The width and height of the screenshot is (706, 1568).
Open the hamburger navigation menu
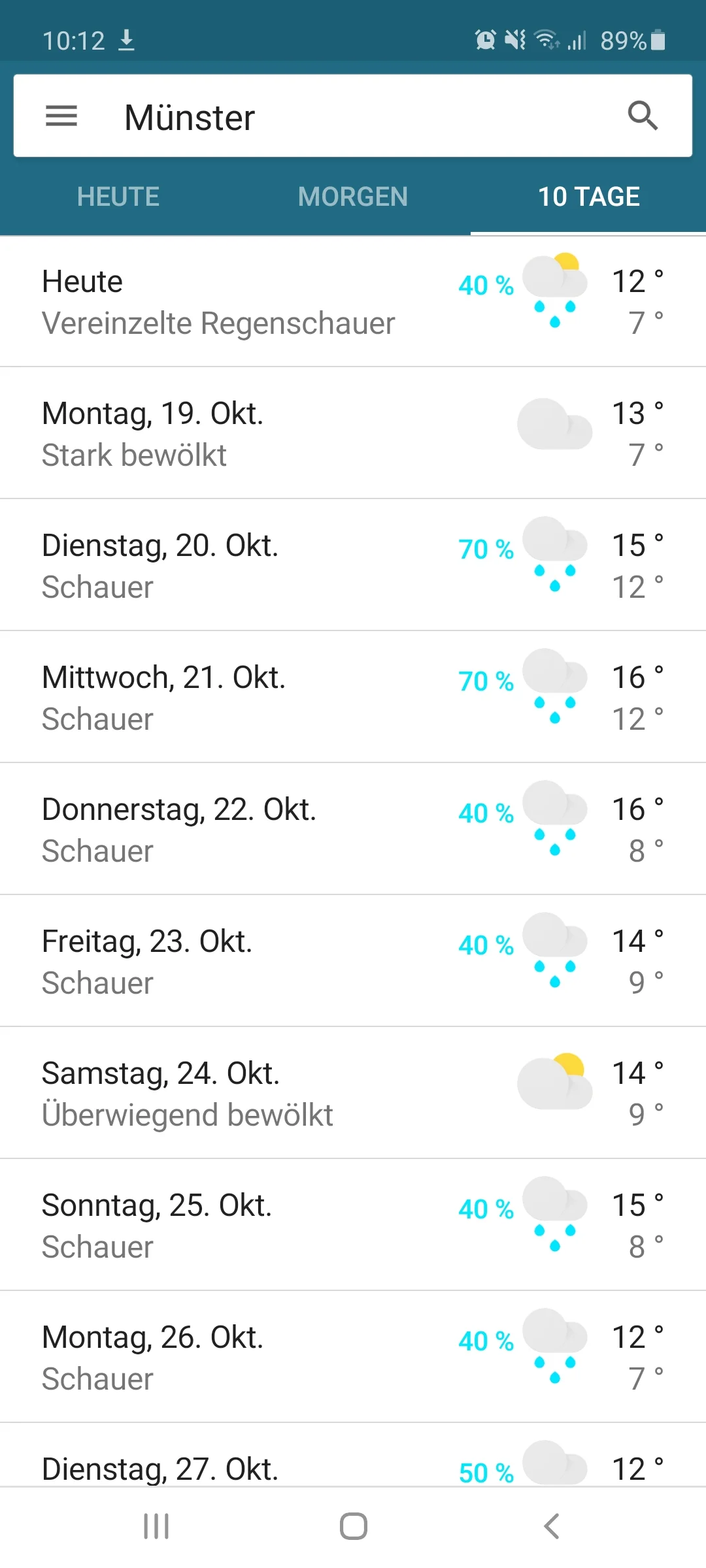61,116
